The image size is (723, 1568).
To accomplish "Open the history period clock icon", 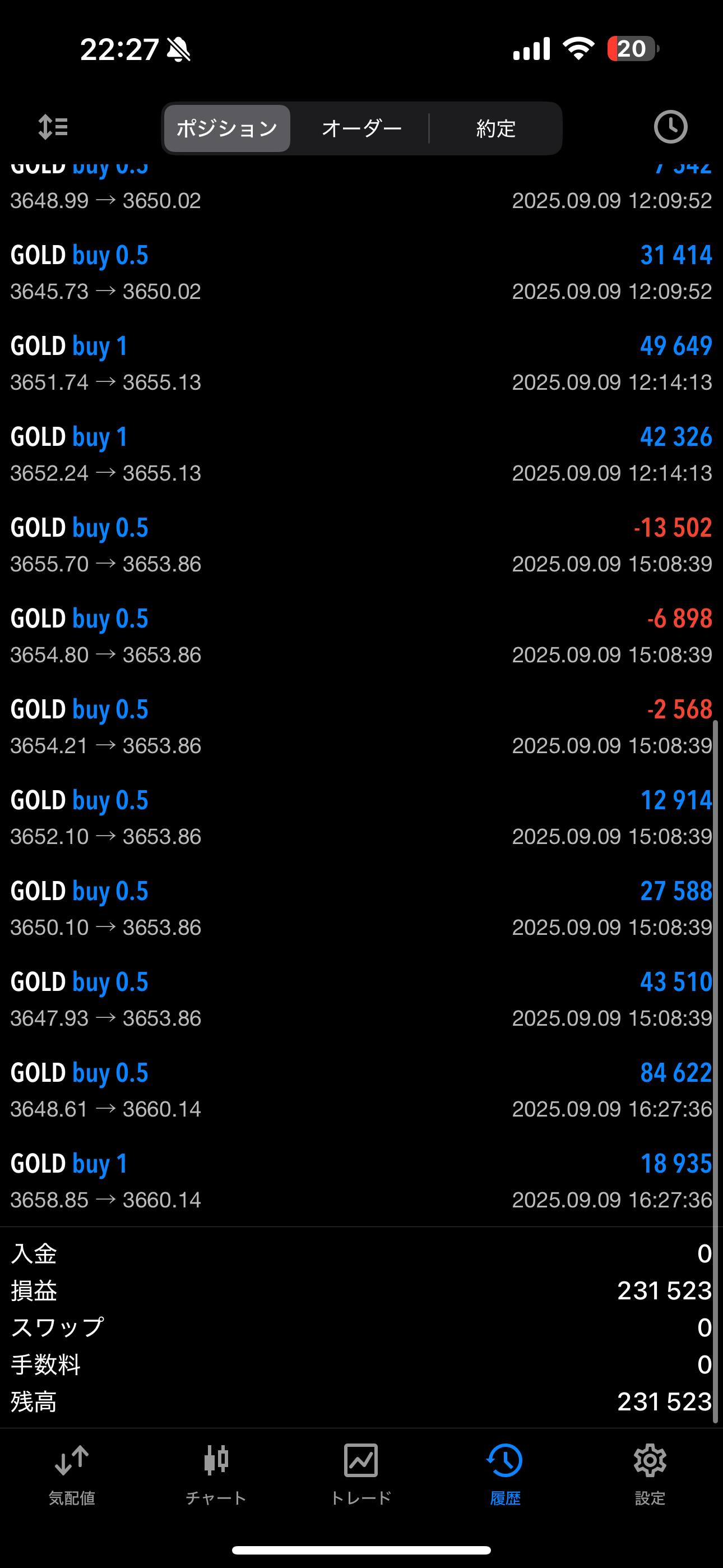I will [x=670, y=127].
